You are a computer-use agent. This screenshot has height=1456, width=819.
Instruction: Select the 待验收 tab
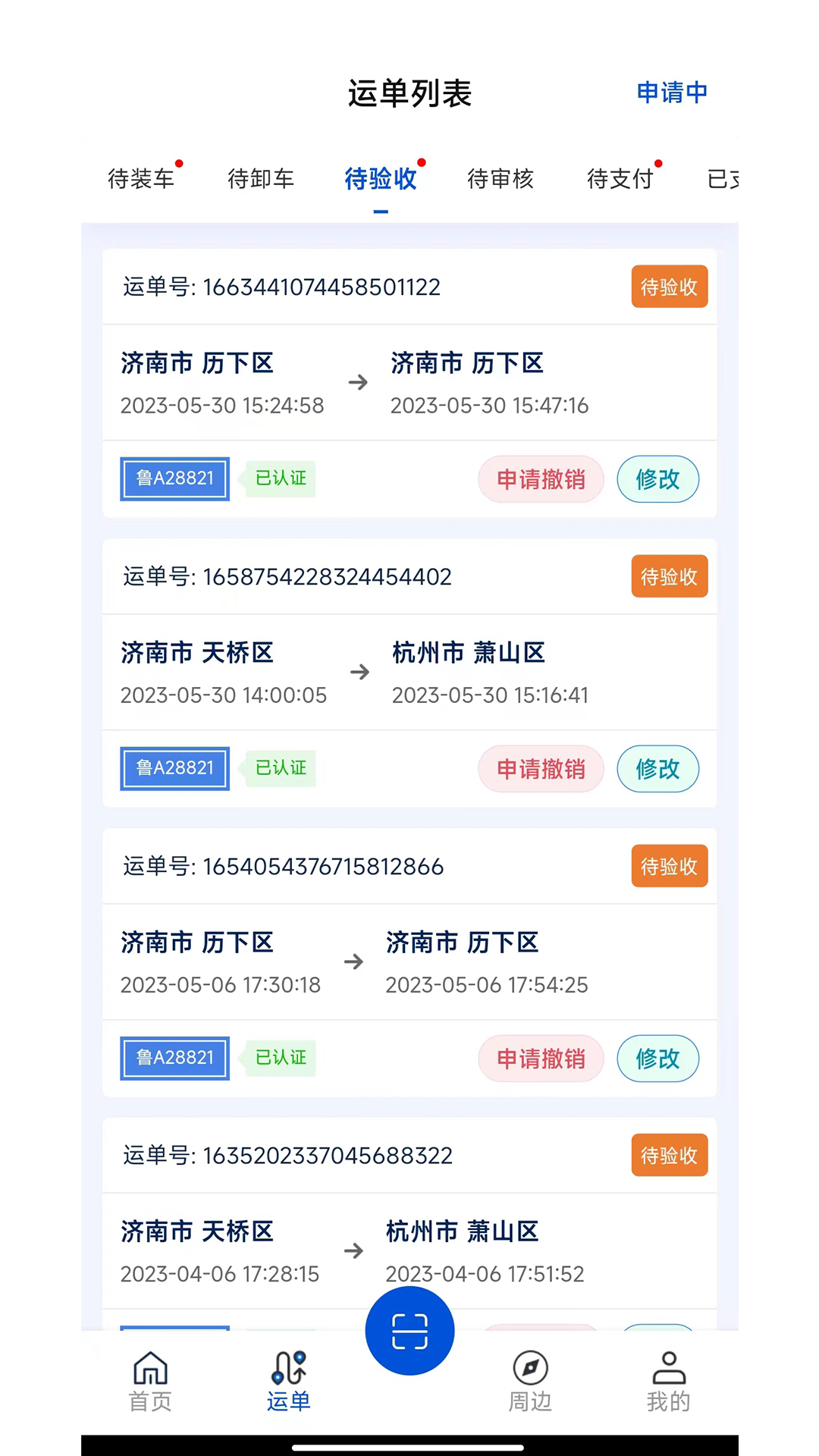pyautogui.click(x=381, y=179)
